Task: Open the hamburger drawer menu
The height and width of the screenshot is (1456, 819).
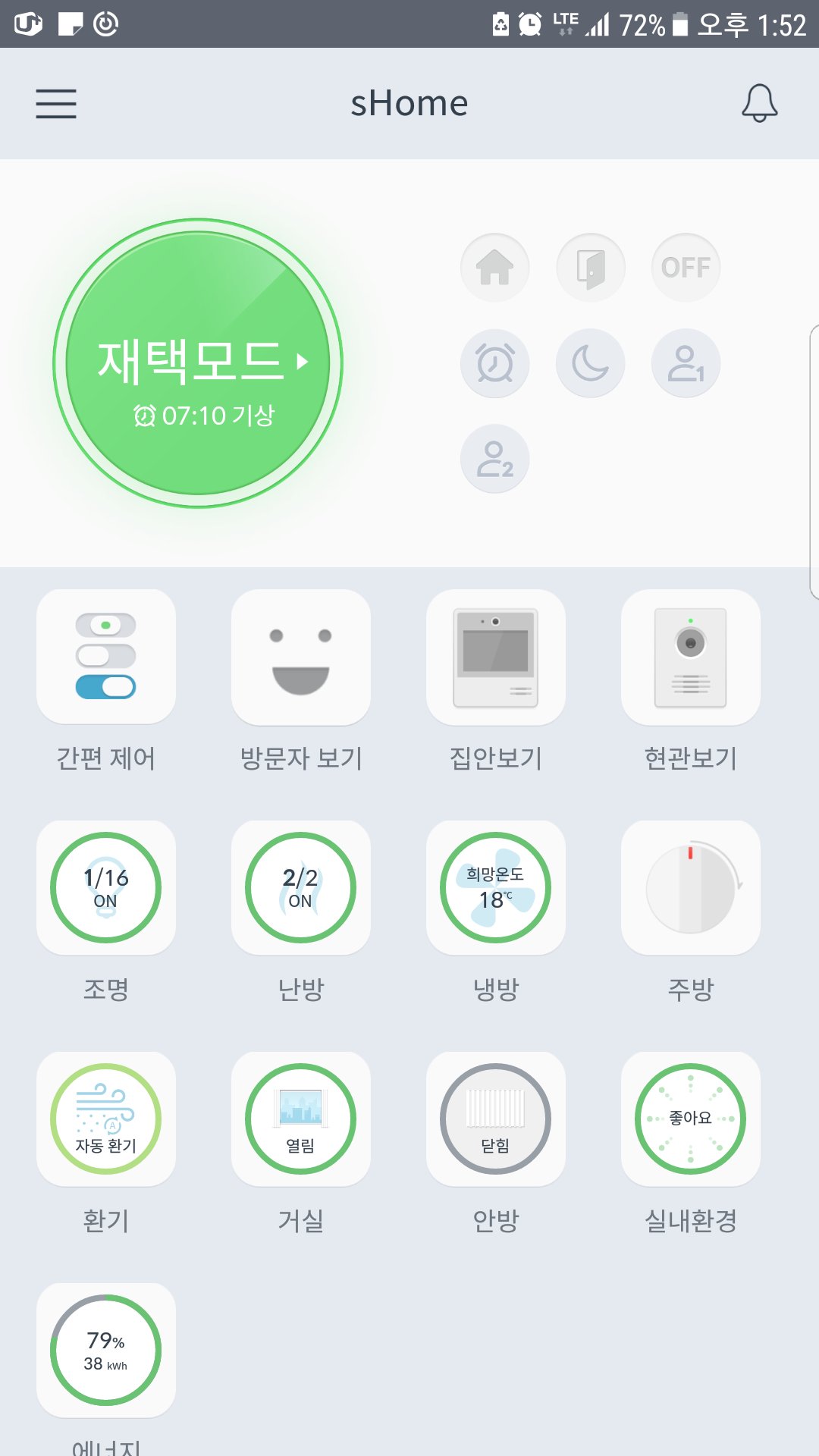Action: pyautogui.click(x=56, y=104)
